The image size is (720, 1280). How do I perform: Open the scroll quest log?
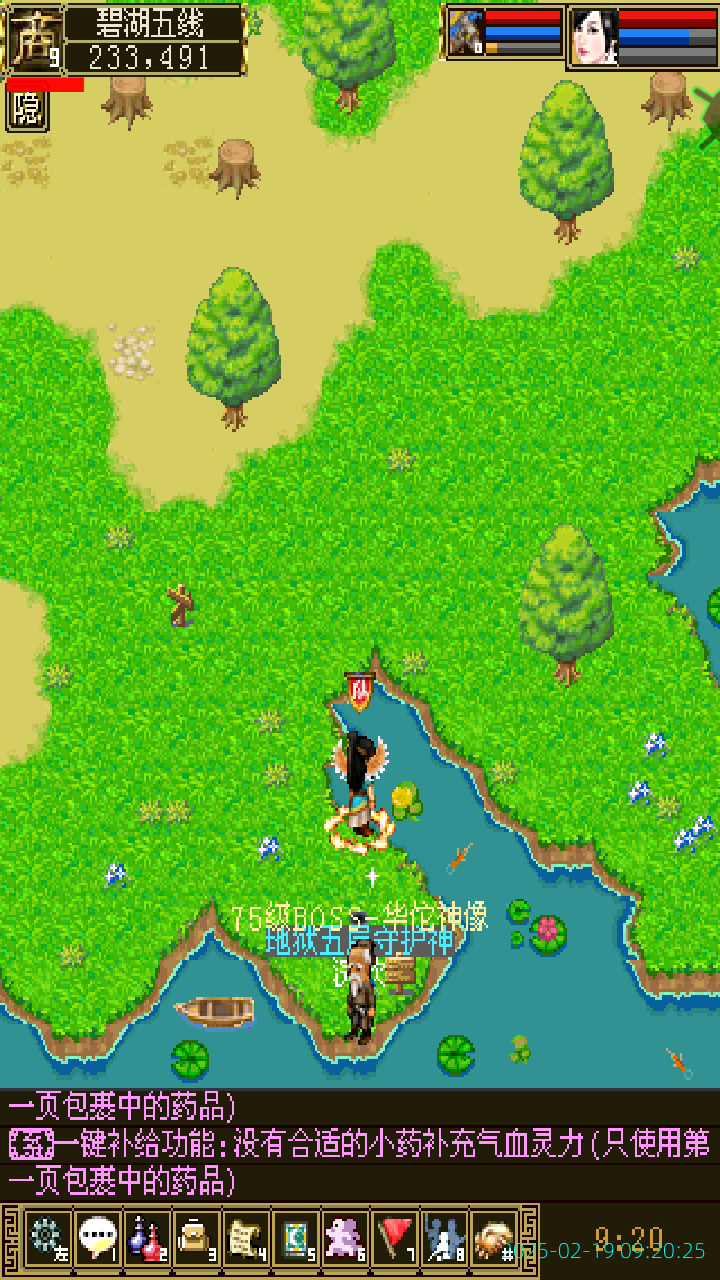(x=246, y=1239)
